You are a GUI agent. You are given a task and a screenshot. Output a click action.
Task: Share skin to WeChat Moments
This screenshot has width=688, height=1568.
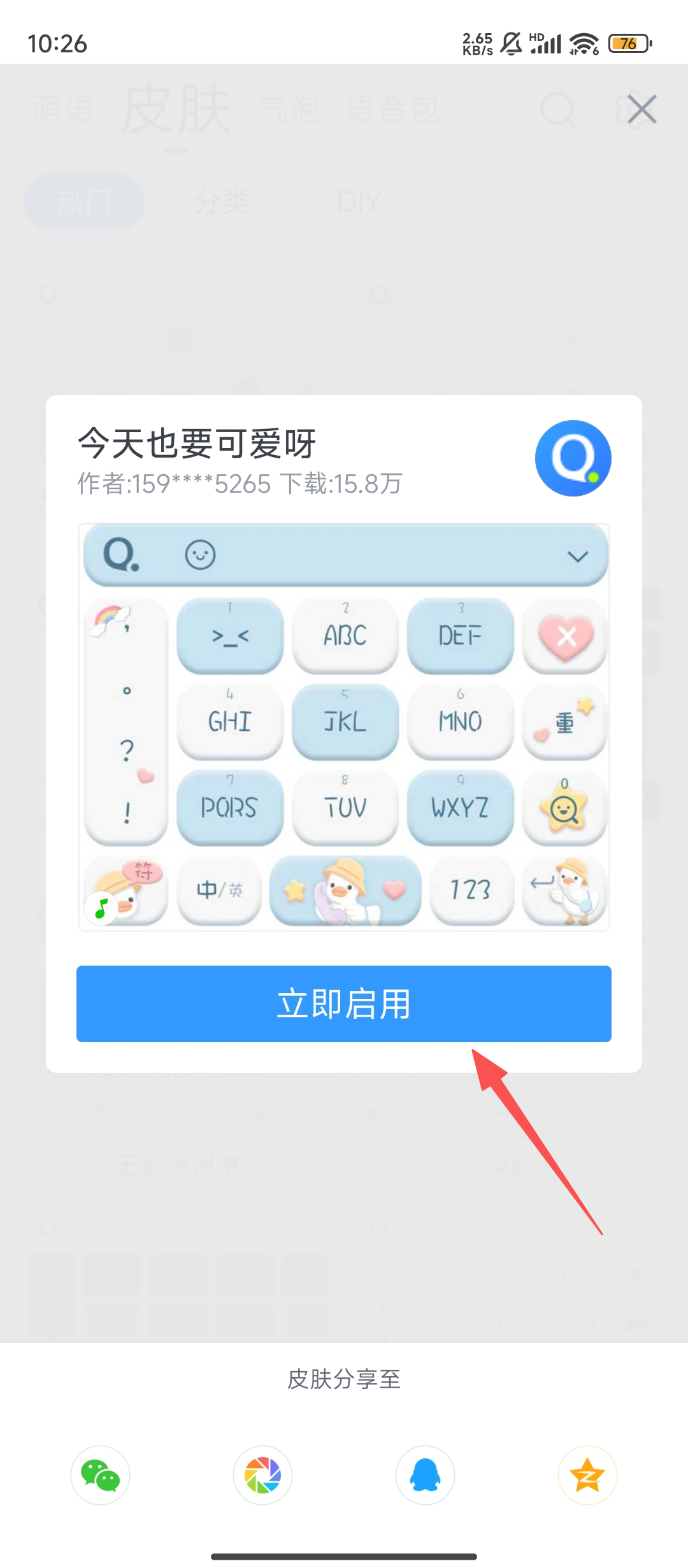[x=262, y=1475]
